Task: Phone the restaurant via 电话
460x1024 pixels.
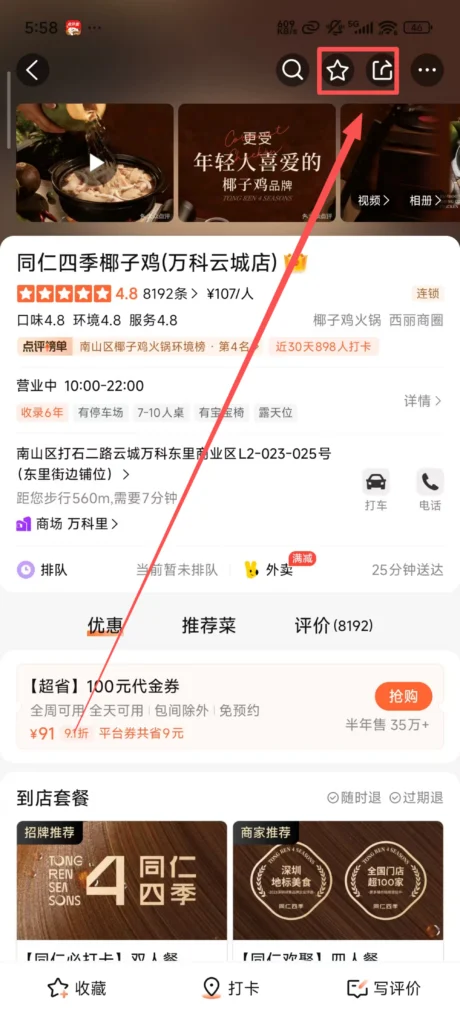Action: tap(430, 490)
